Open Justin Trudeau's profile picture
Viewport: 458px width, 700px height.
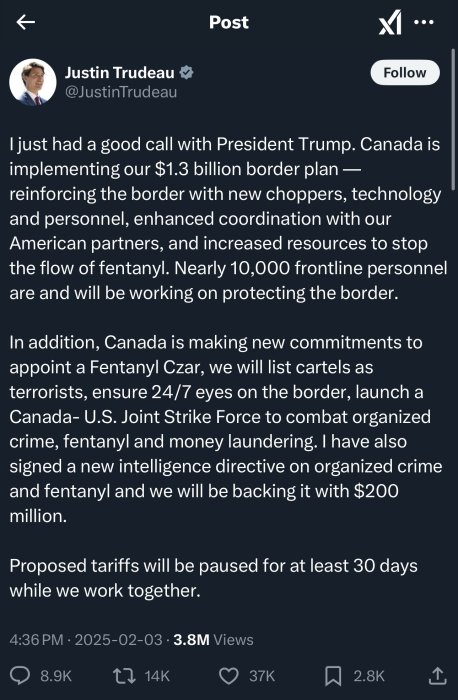33,82
